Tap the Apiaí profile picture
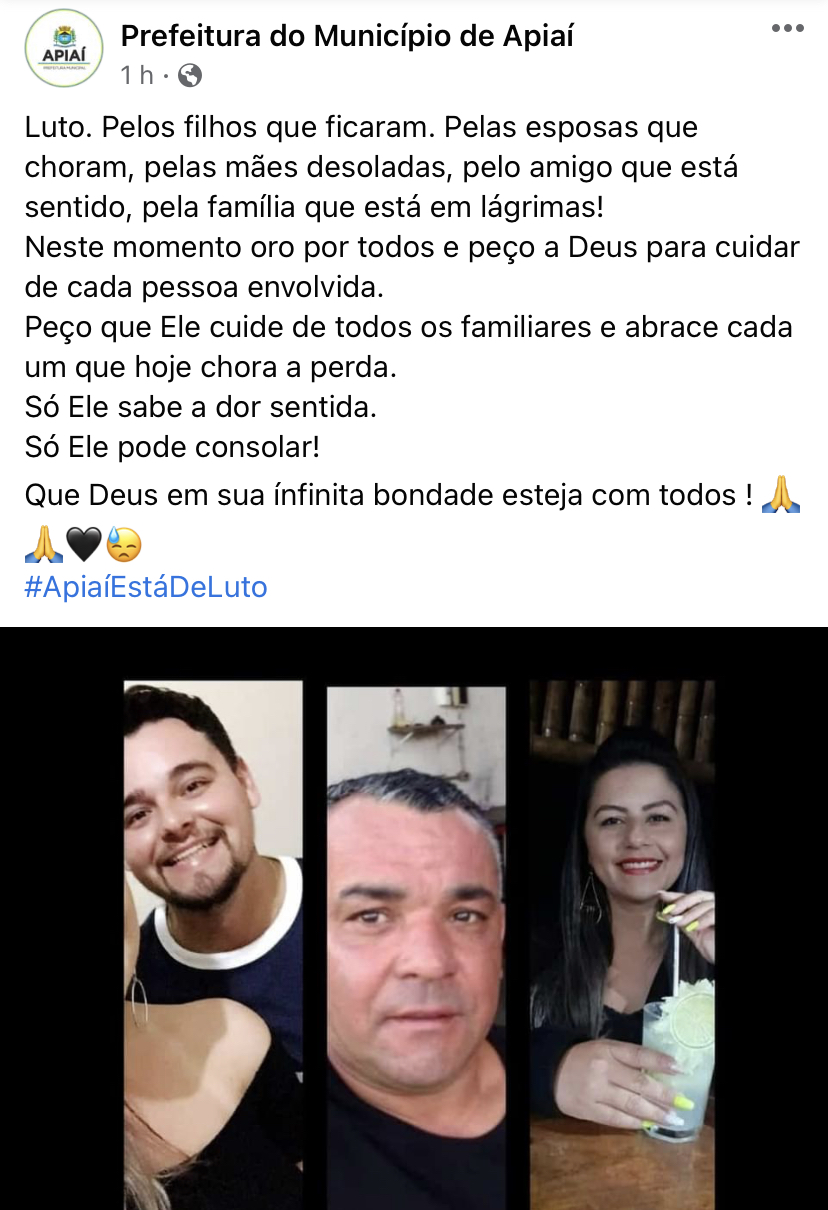 [63, 48]
